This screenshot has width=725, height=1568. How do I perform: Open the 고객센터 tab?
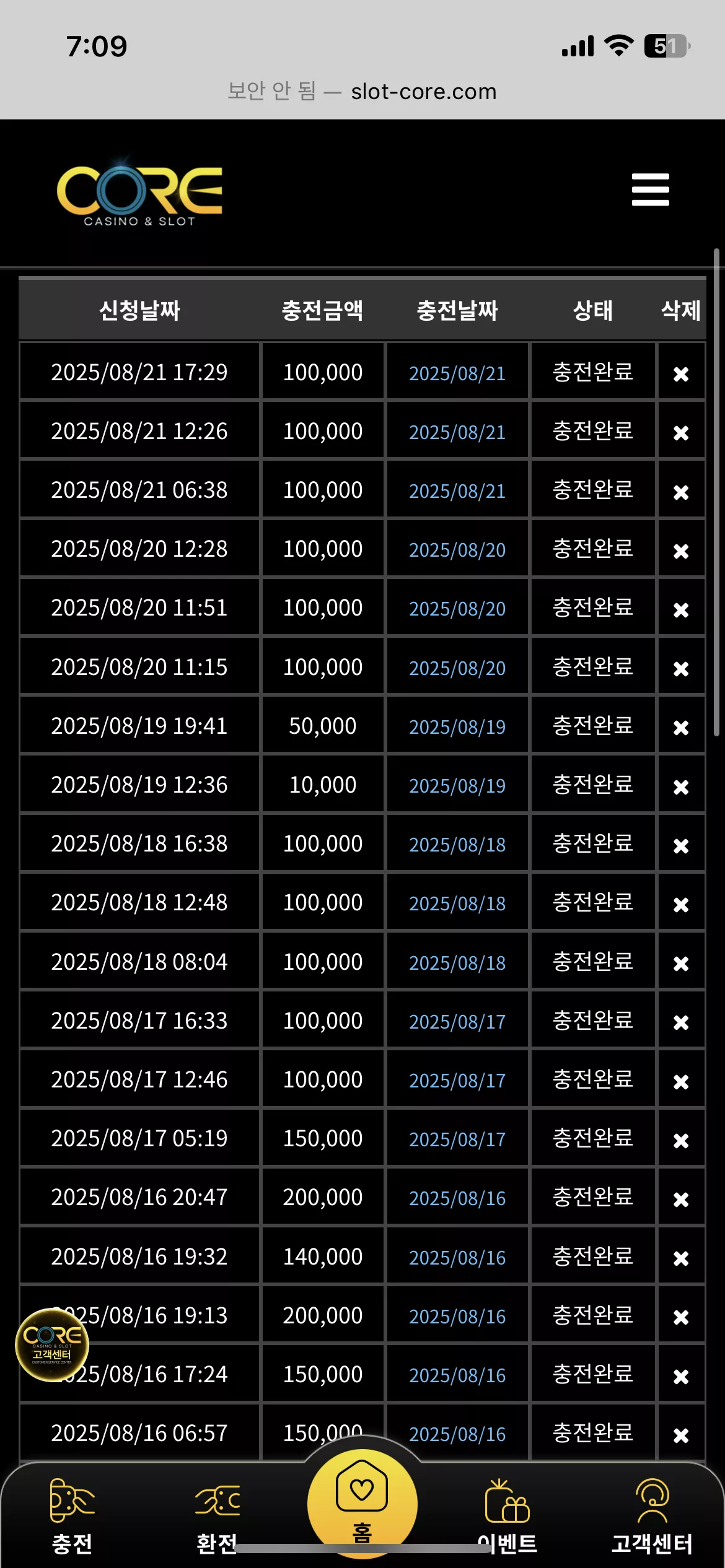coord(652,1516)
